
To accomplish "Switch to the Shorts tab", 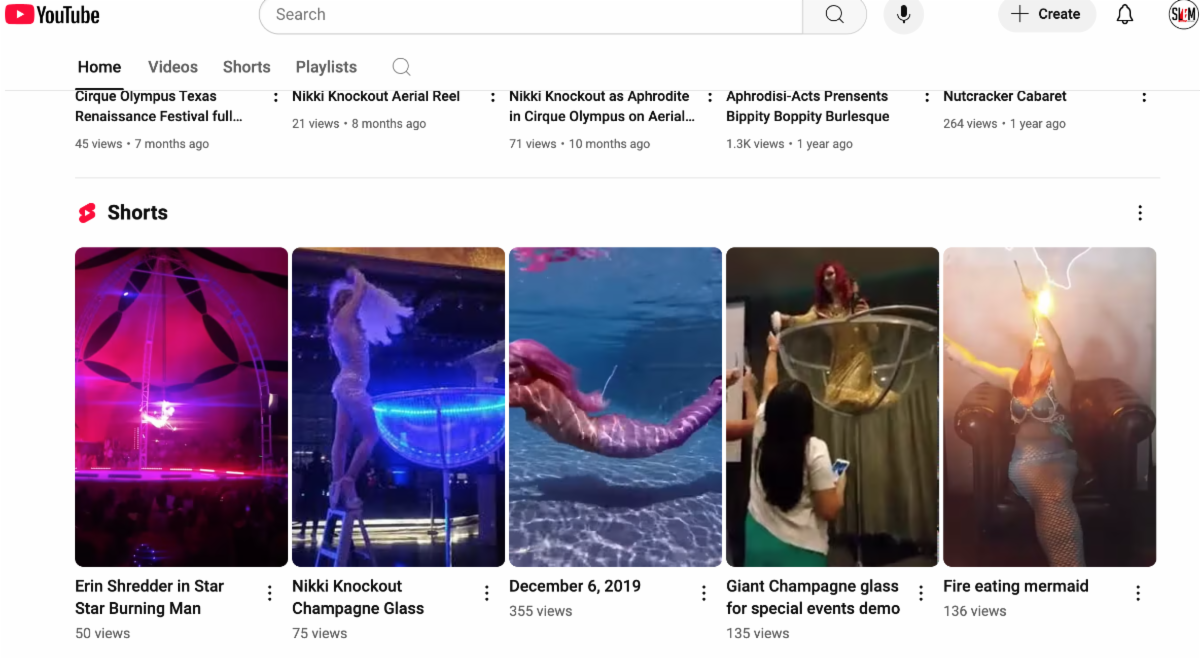I will click(x=247, y=67).
